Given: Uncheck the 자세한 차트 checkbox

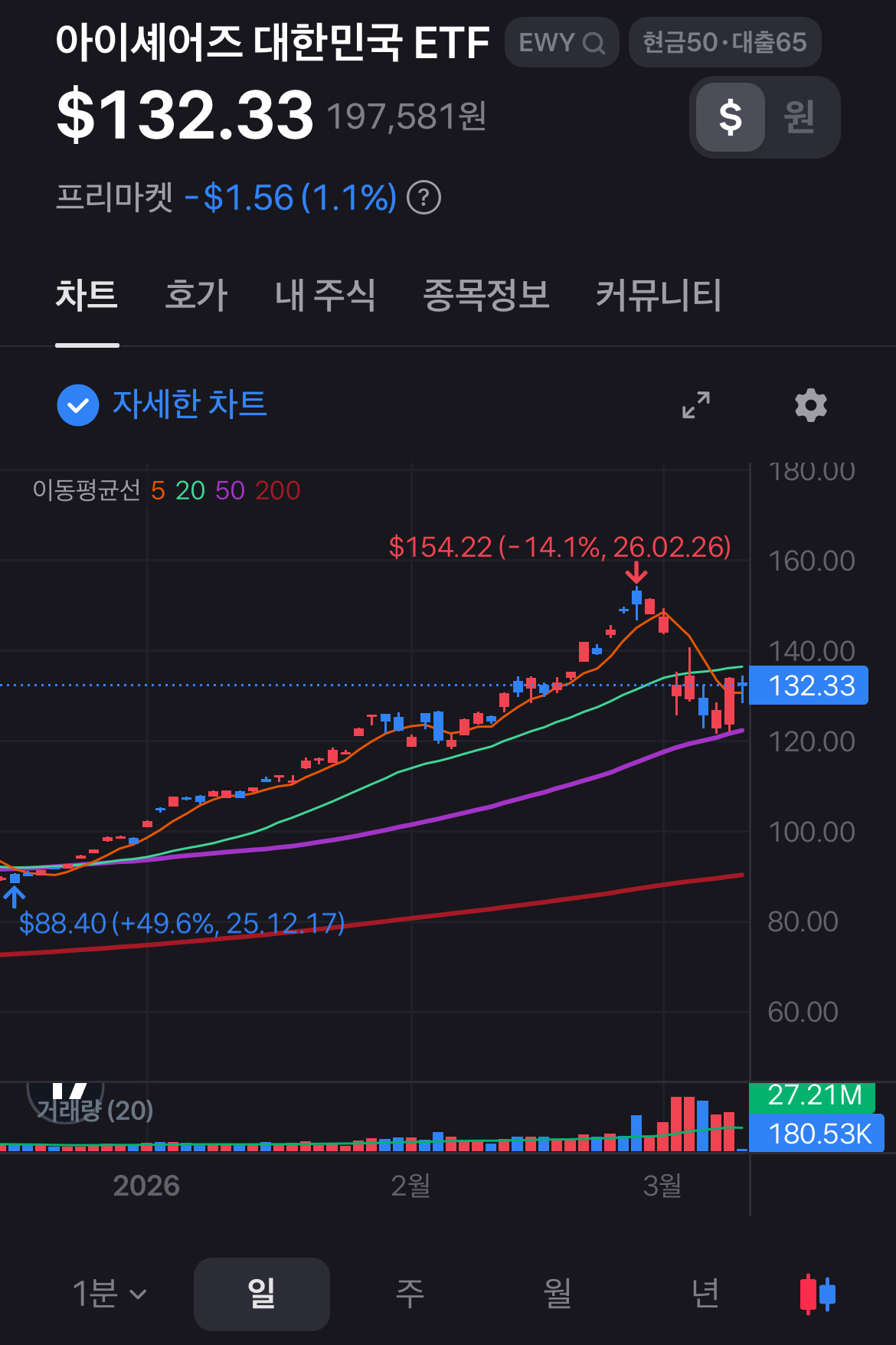Looking at the screenshot, I should [x=78, y=404].
